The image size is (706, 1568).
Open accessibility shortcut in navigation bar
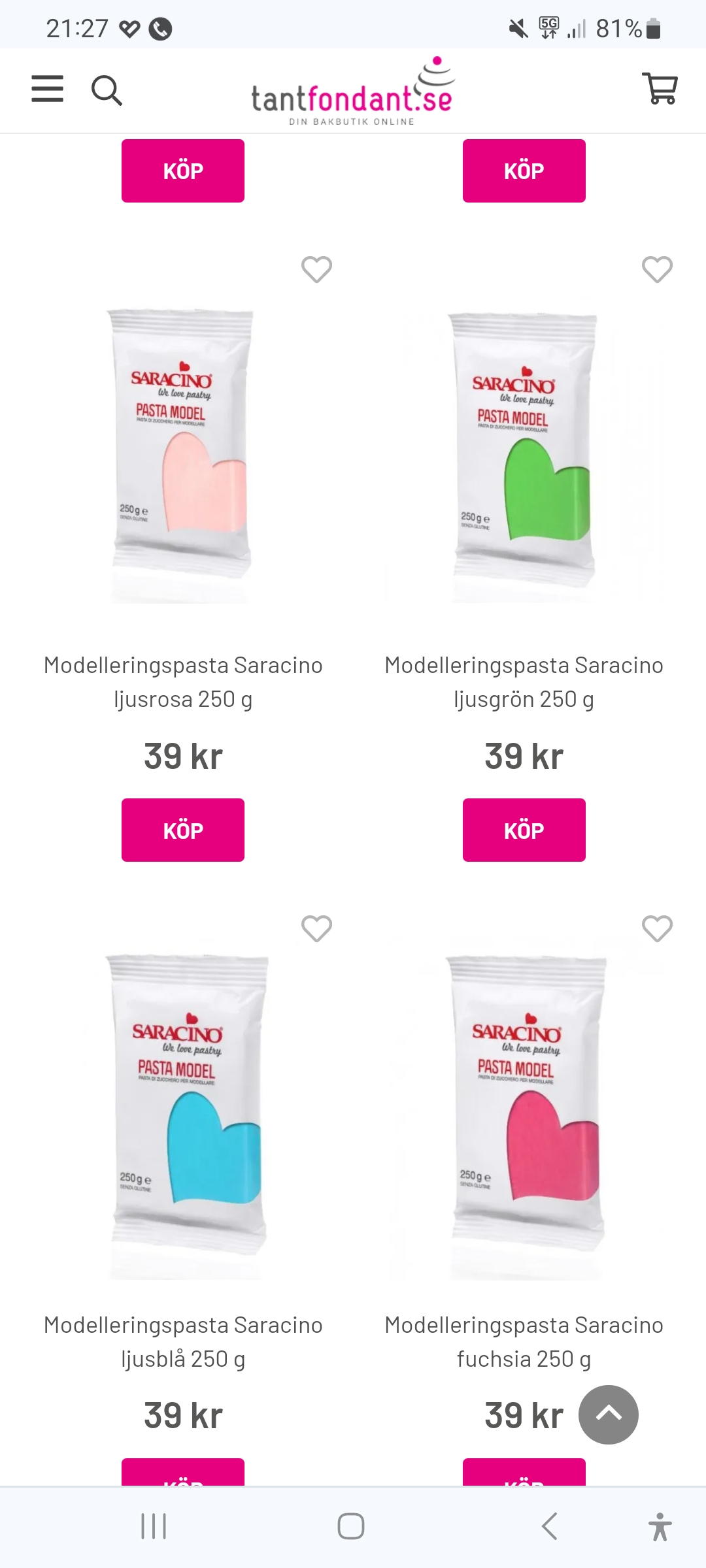(660, 1527)
